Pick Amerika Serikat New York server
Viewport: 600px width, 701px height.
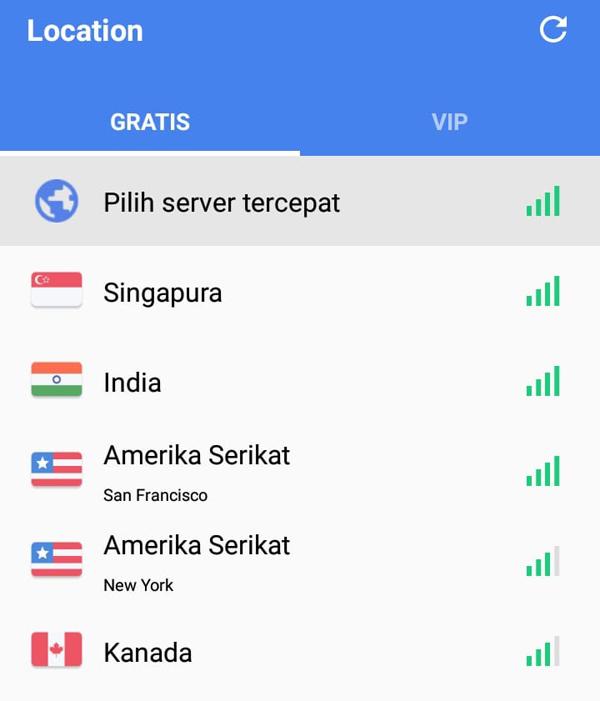pos(197,560)
